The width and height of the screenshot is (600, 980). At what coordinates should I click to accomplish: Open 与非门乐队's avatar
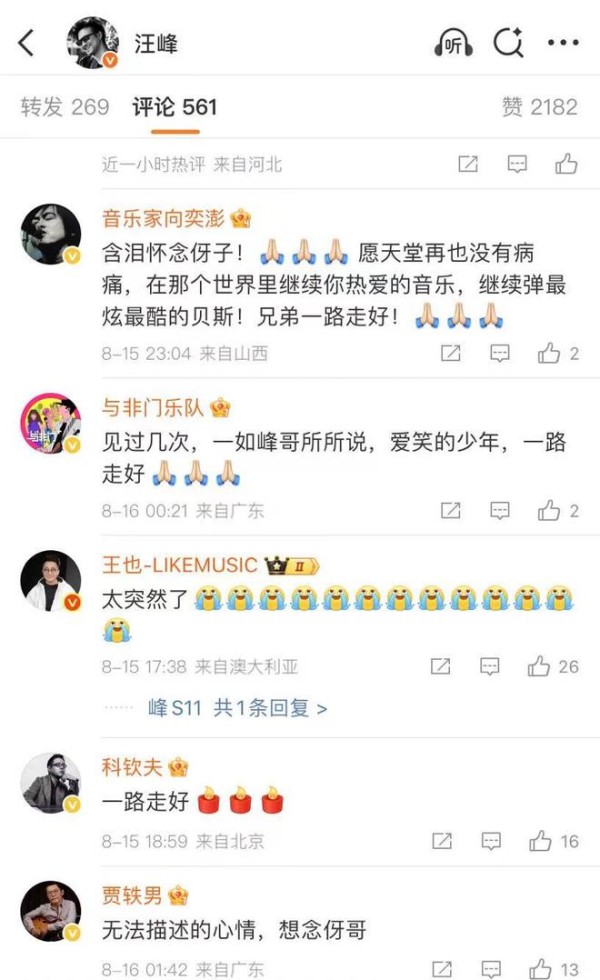[x=50, y=423]
